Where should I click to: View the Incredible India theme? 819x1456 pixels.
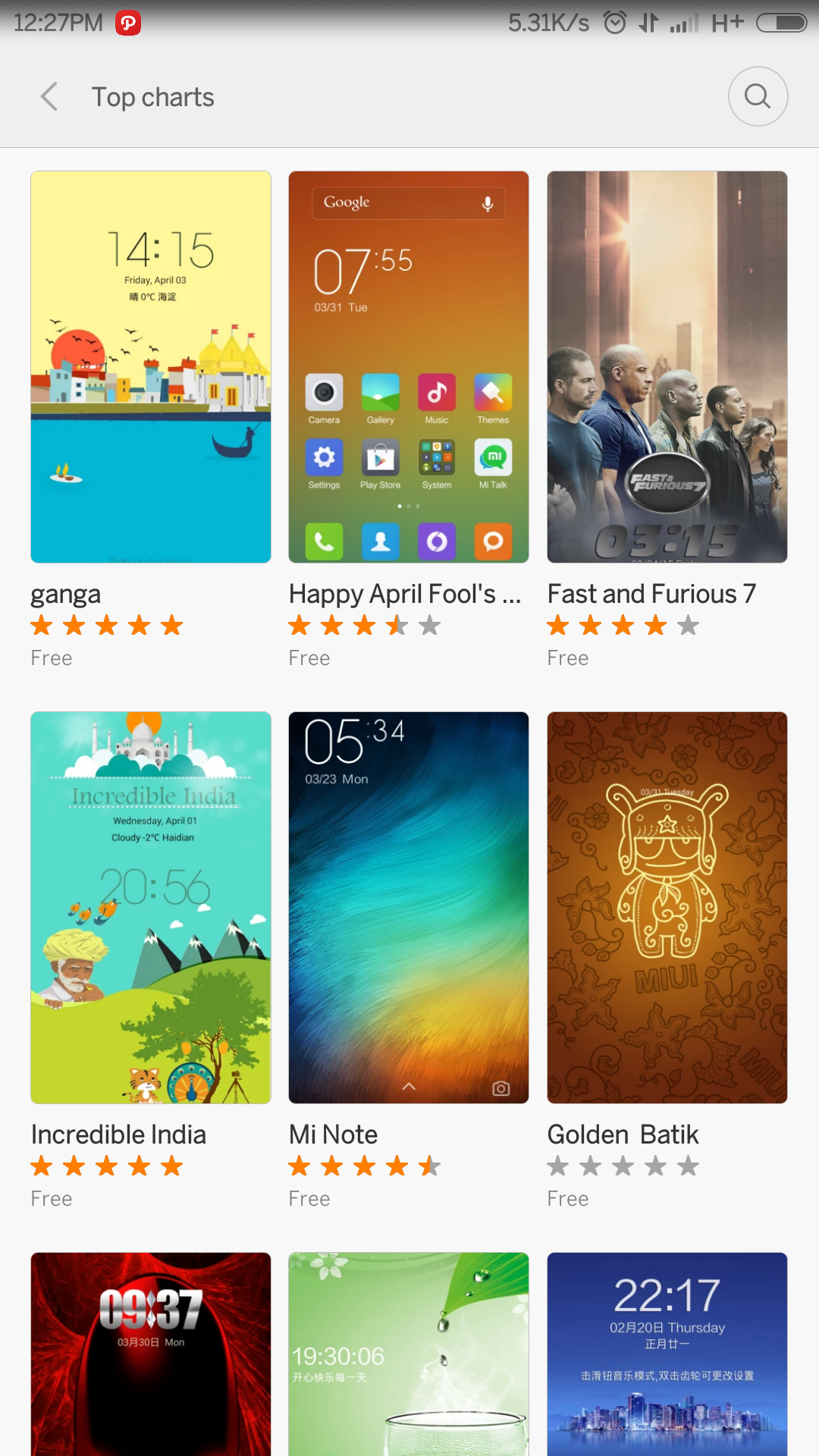[151, 908]
